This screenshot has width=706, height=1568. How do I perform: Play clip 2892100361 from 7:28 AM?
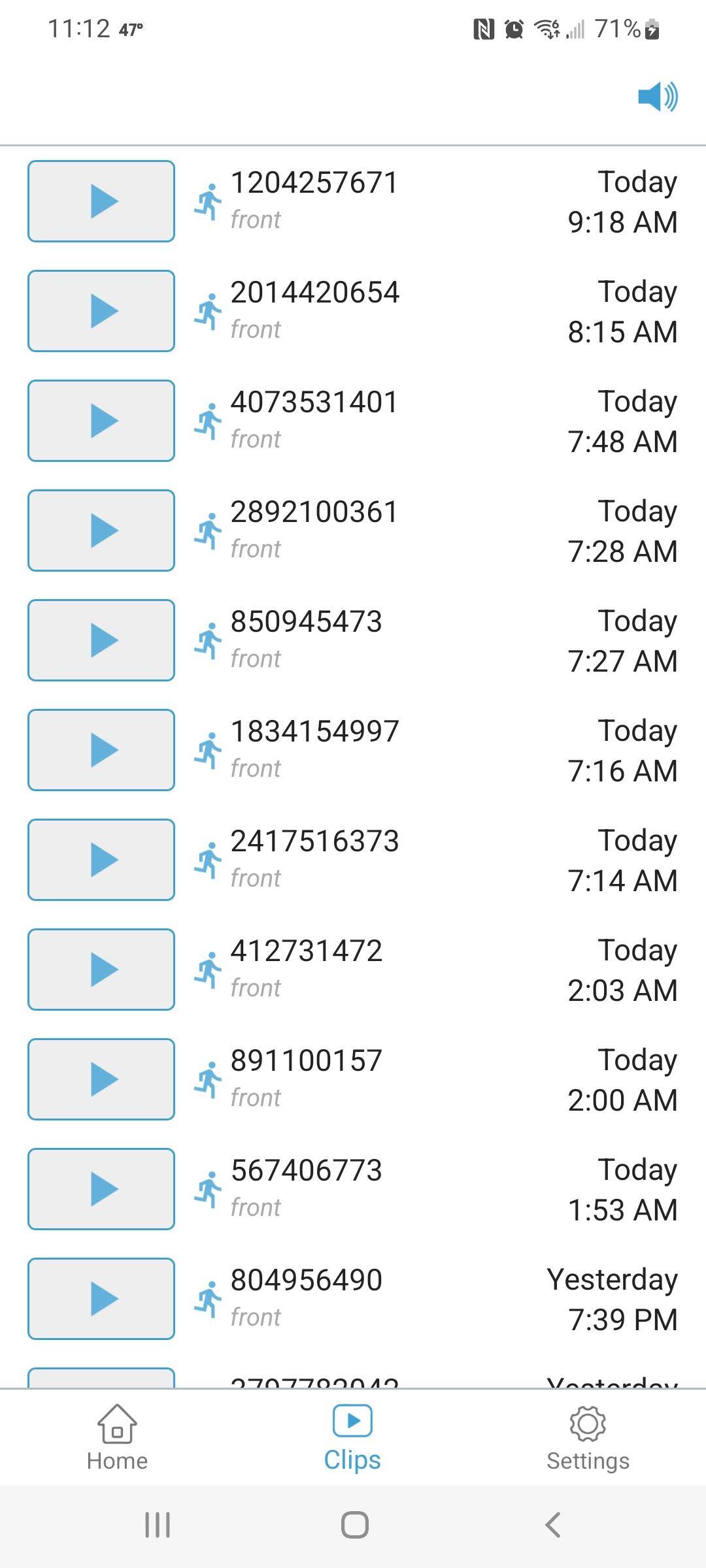(101, 531)
